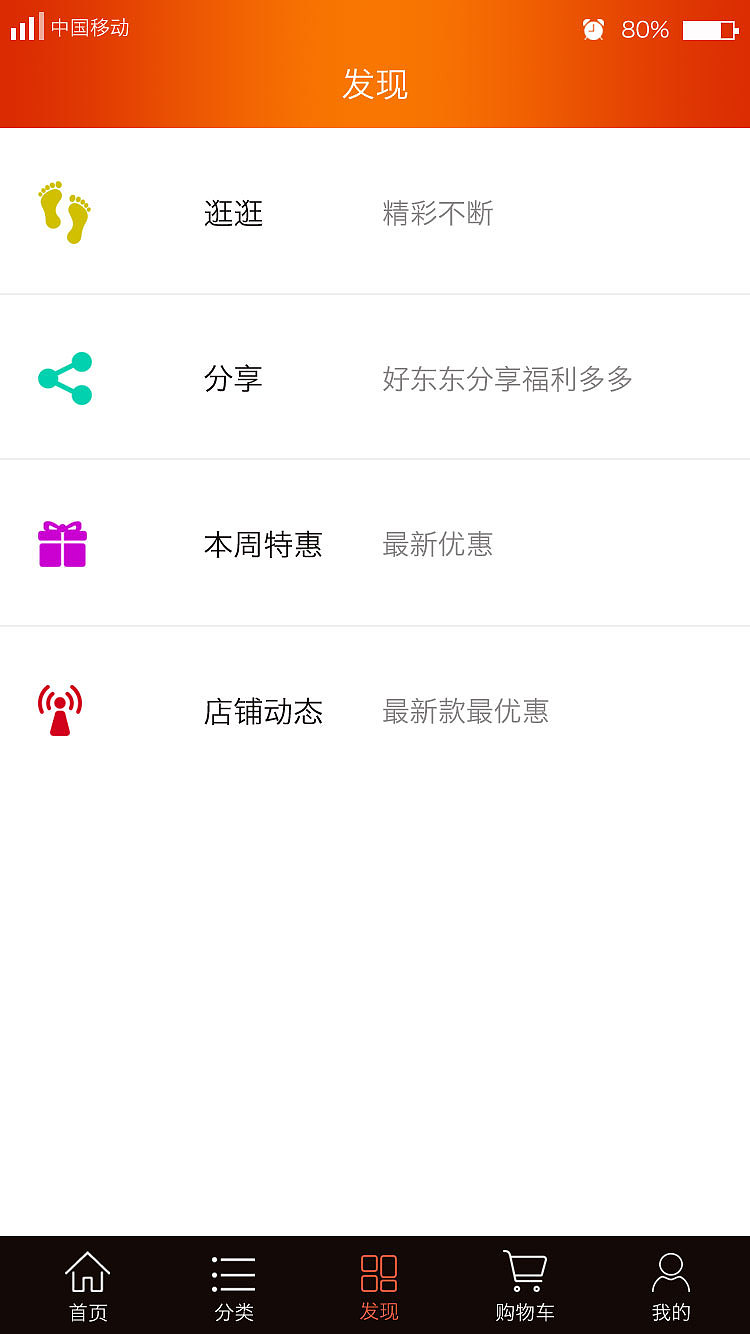The image size is (750, 1334).
Task: Tap the yellow footprints icon for 逛逛
Action: pos(64,211)
